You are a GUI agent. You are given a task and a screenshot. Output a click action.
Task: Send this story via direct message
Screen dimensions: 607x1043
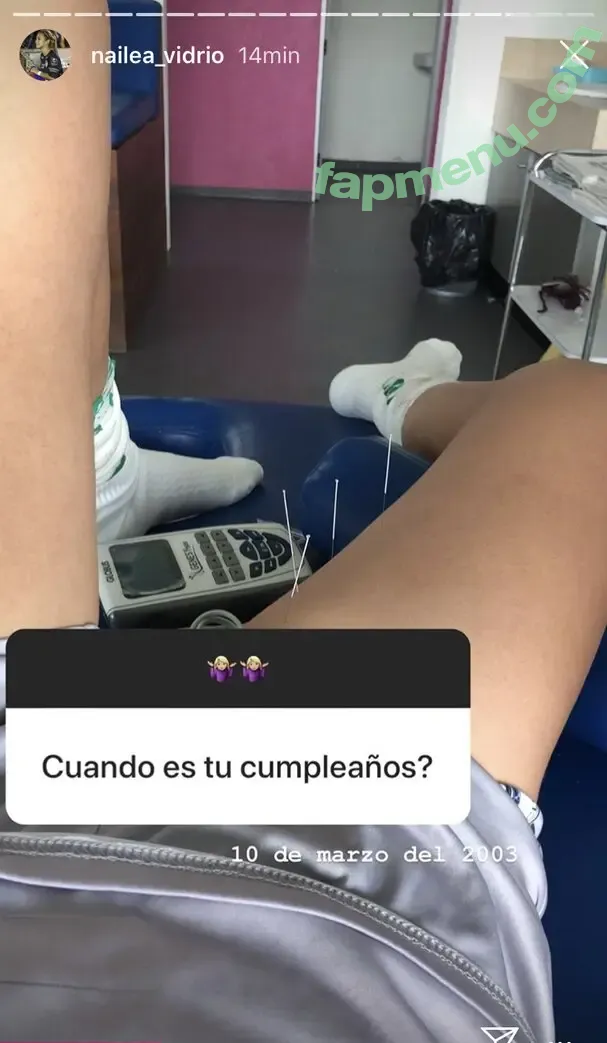click(498, 1032)
